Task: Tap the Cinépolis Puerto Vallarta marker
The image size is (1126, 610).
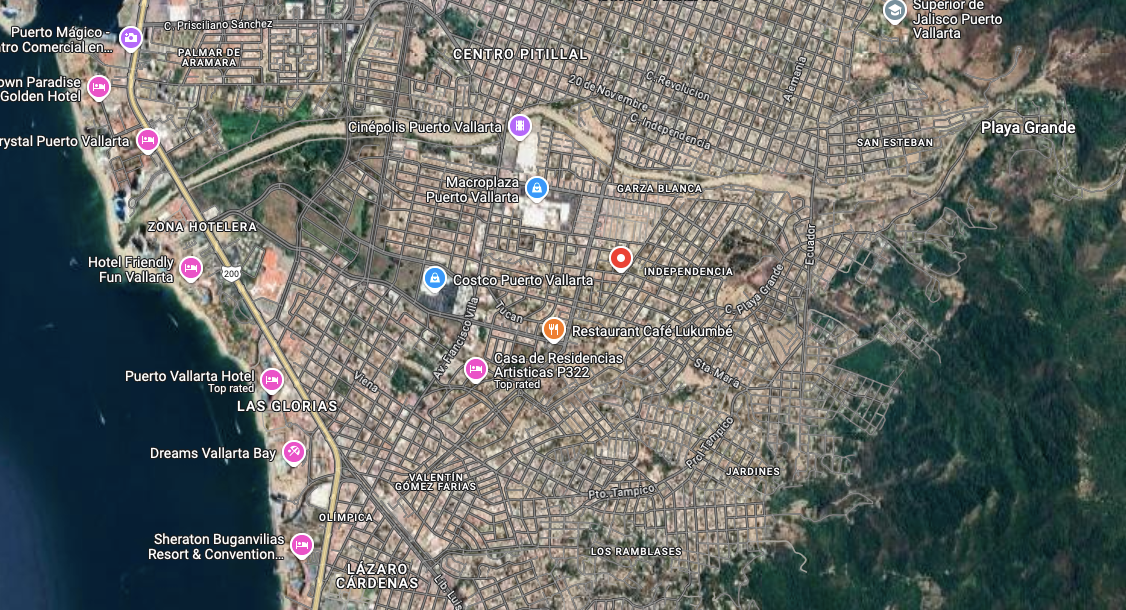Action: click(x=520, y=126)
